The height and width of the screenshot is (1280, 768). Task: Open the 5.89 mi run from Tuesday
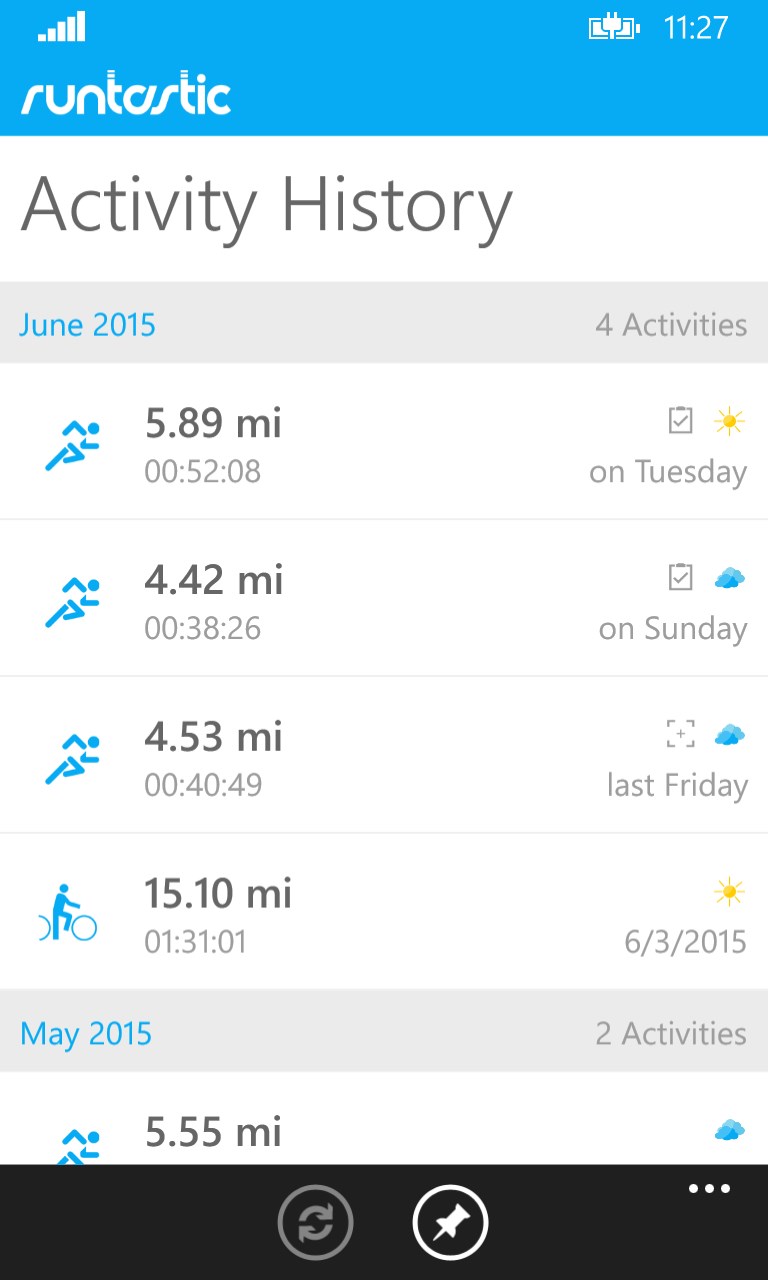(x=384, y=442)
